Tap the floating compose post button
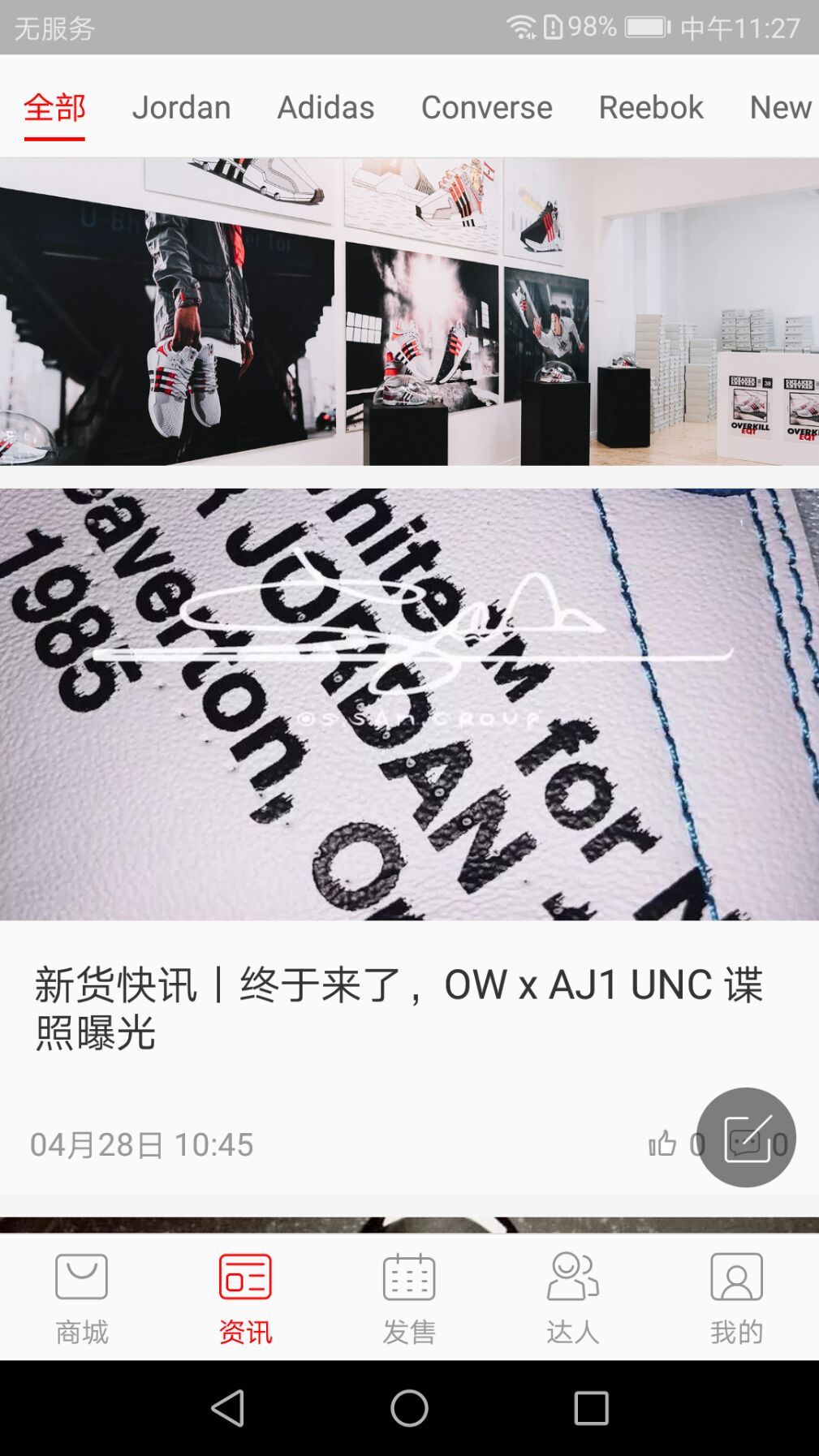 746,1137
